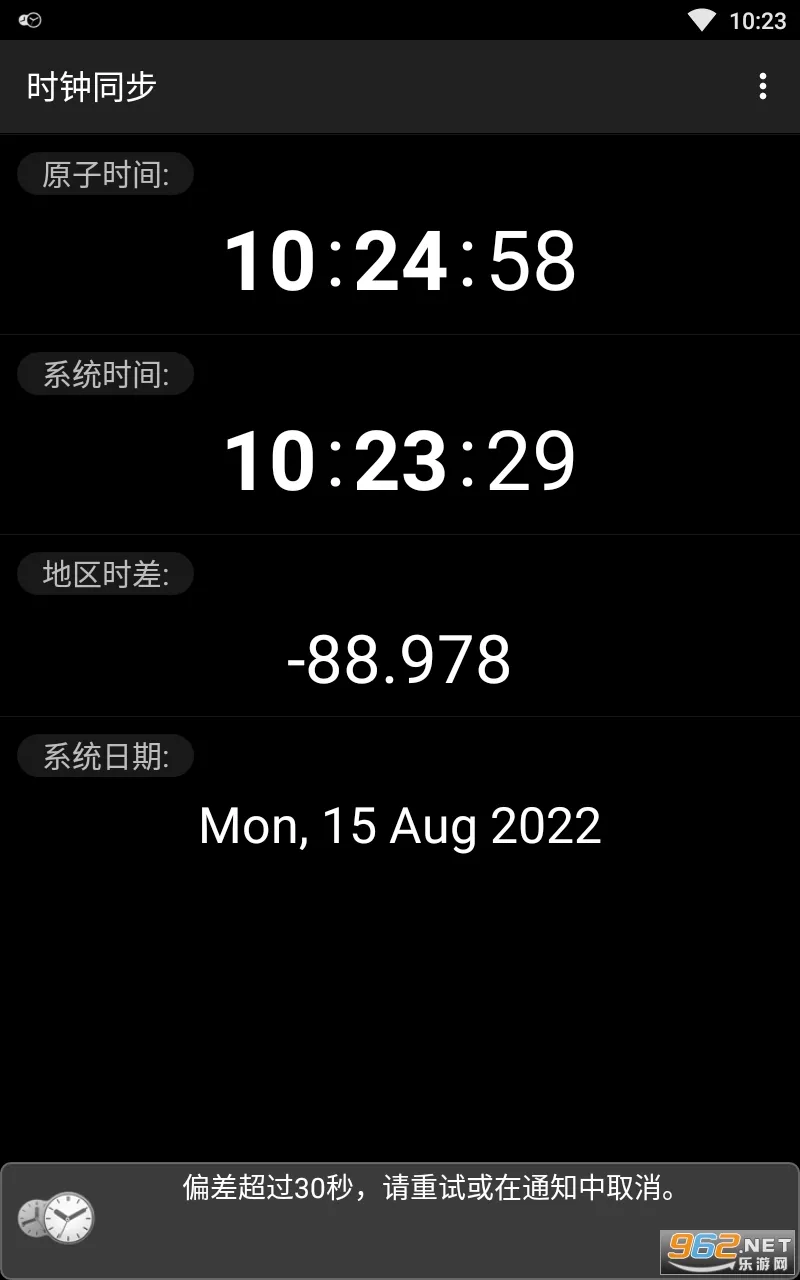800x1280 pixels.
Task: Click the system time reading 10:23:29
Action: point(400,458)
